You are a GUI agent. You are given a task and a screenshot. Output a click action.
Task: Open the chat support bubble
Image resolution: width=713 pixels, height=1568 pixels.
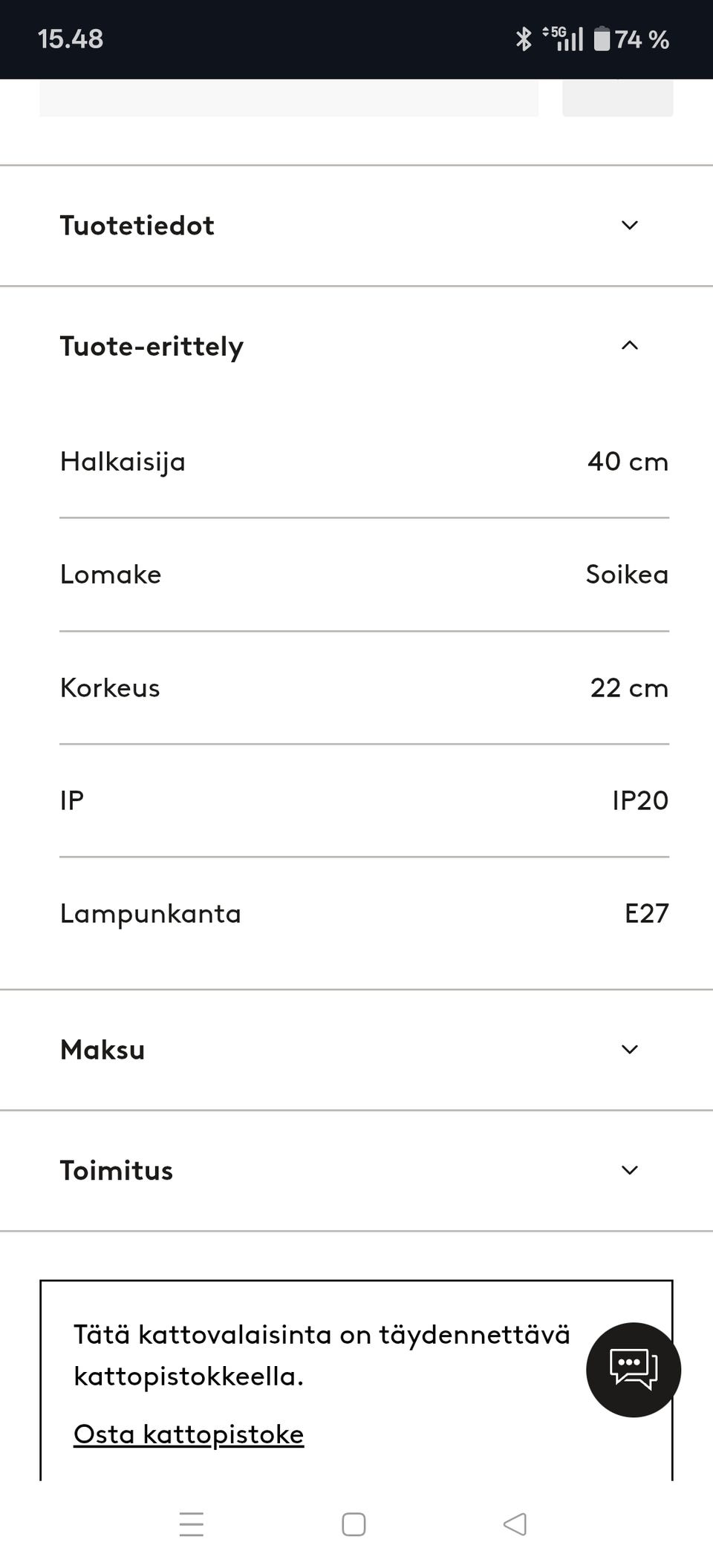[634, 1370]
